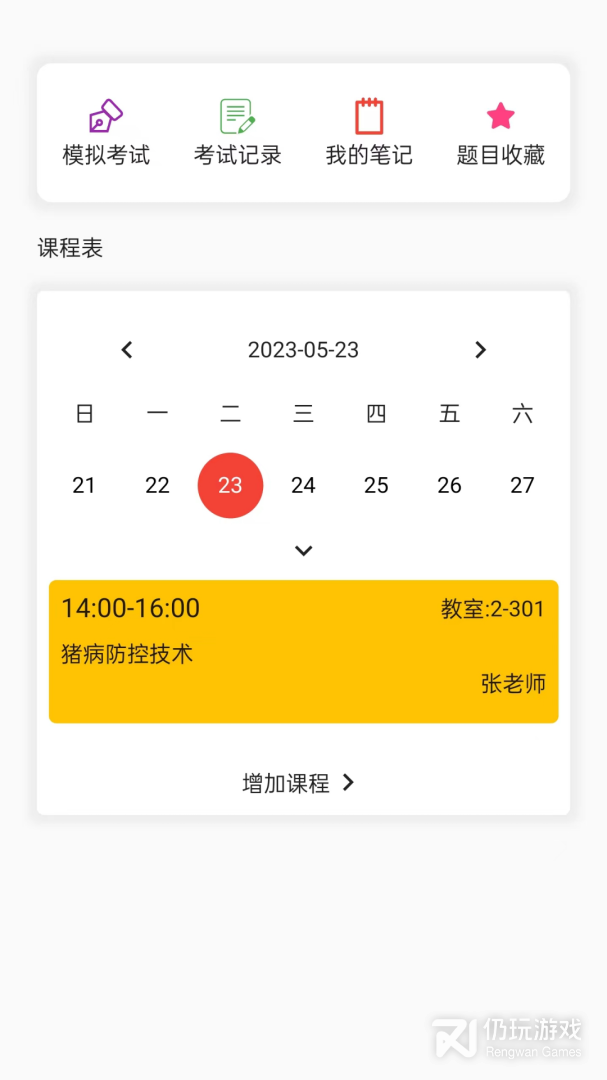Viewport: 607px width, 1080px height.
Task: Open 考试记录 exam records
Action: 238,133
